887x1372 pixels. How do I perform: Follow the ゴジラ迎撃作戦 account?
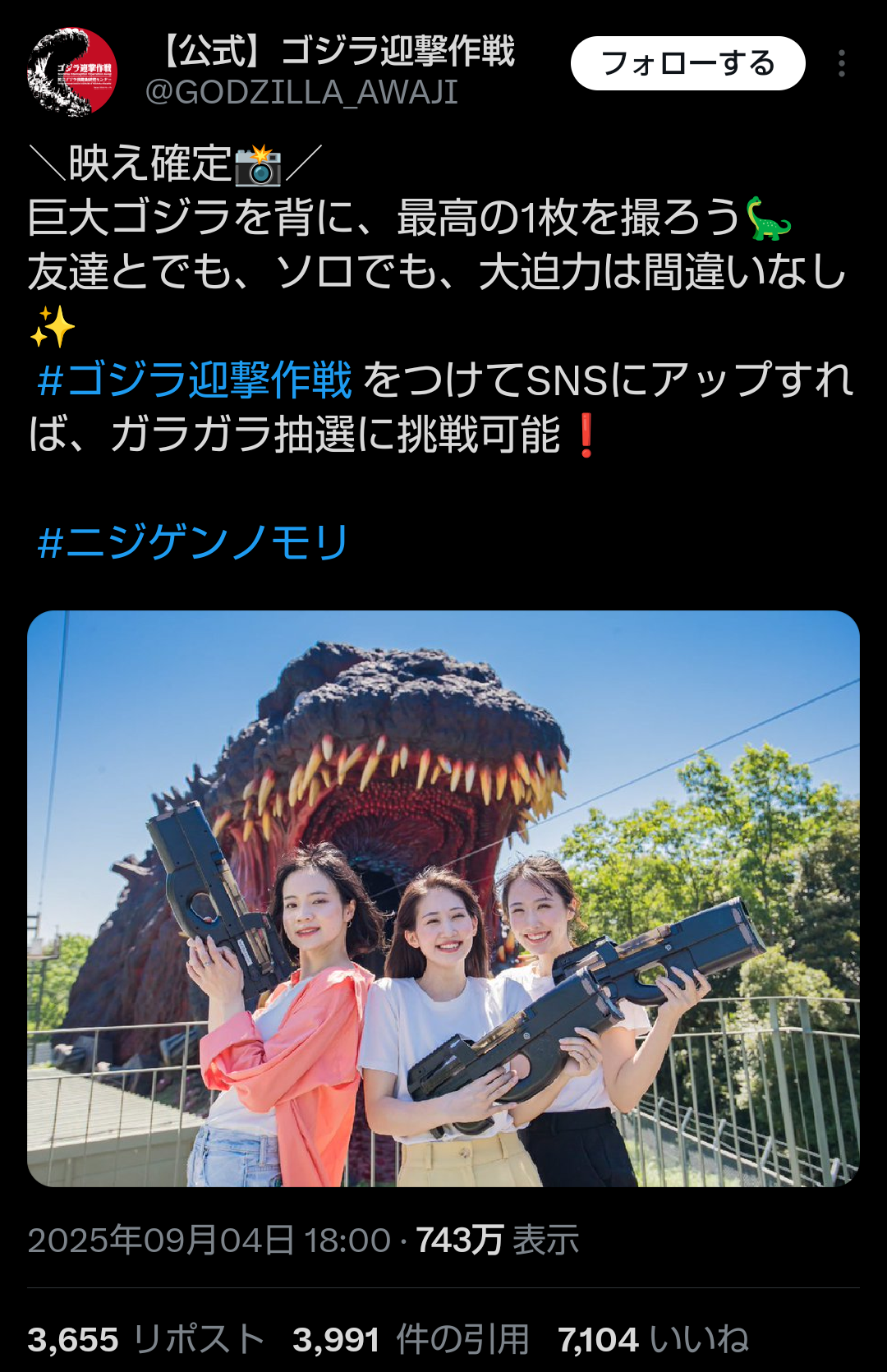pos(687,63)
